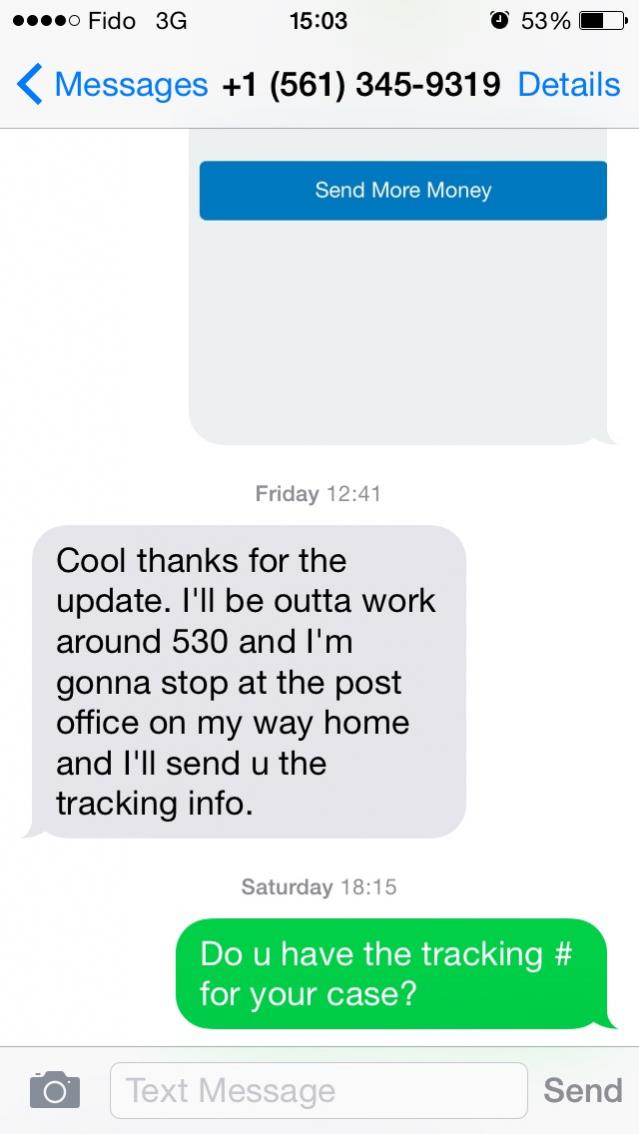Go back to the Messages list
The width and height of the screenshot is (639, 1134).
coord(112,85)
